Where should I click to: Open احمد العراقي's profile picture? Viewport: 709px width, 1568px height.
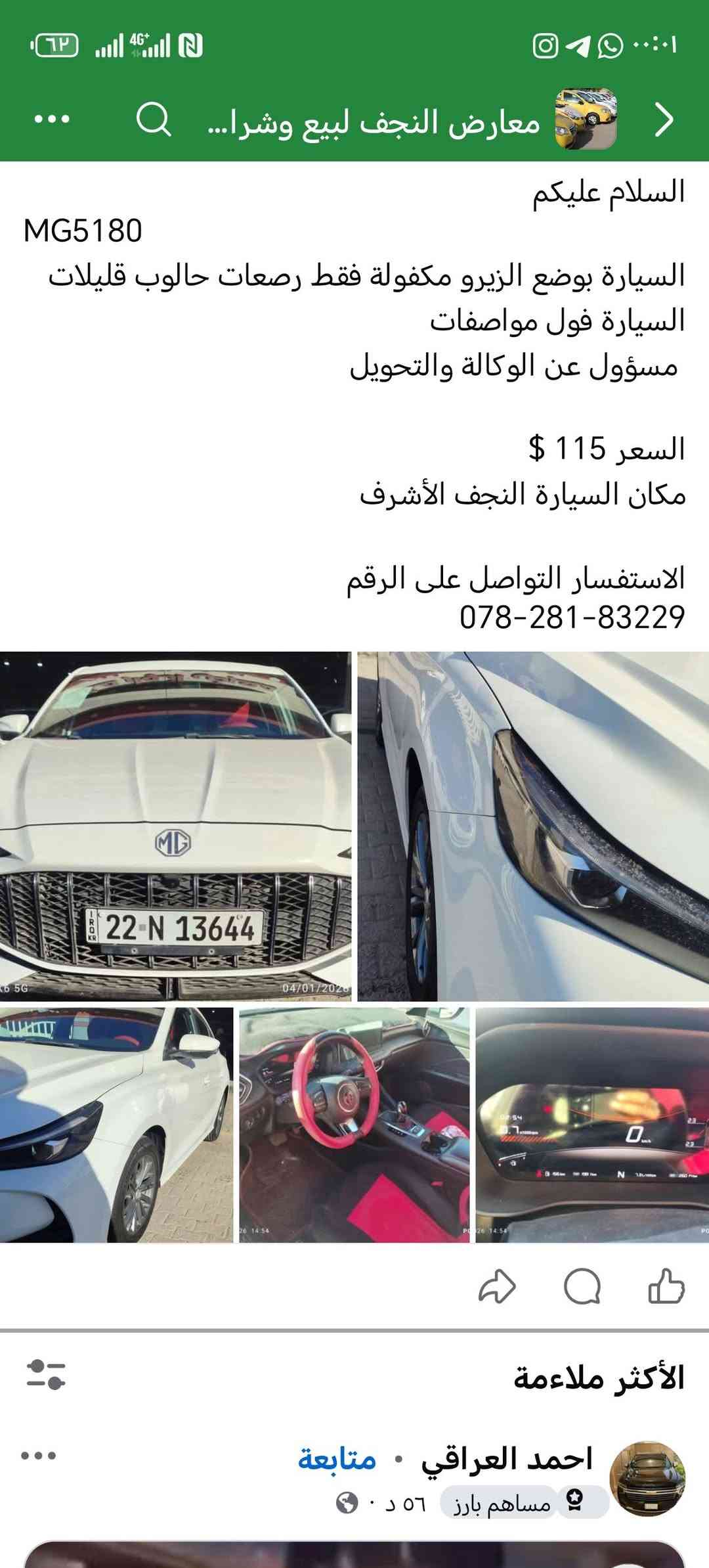tap(647, 1478)
